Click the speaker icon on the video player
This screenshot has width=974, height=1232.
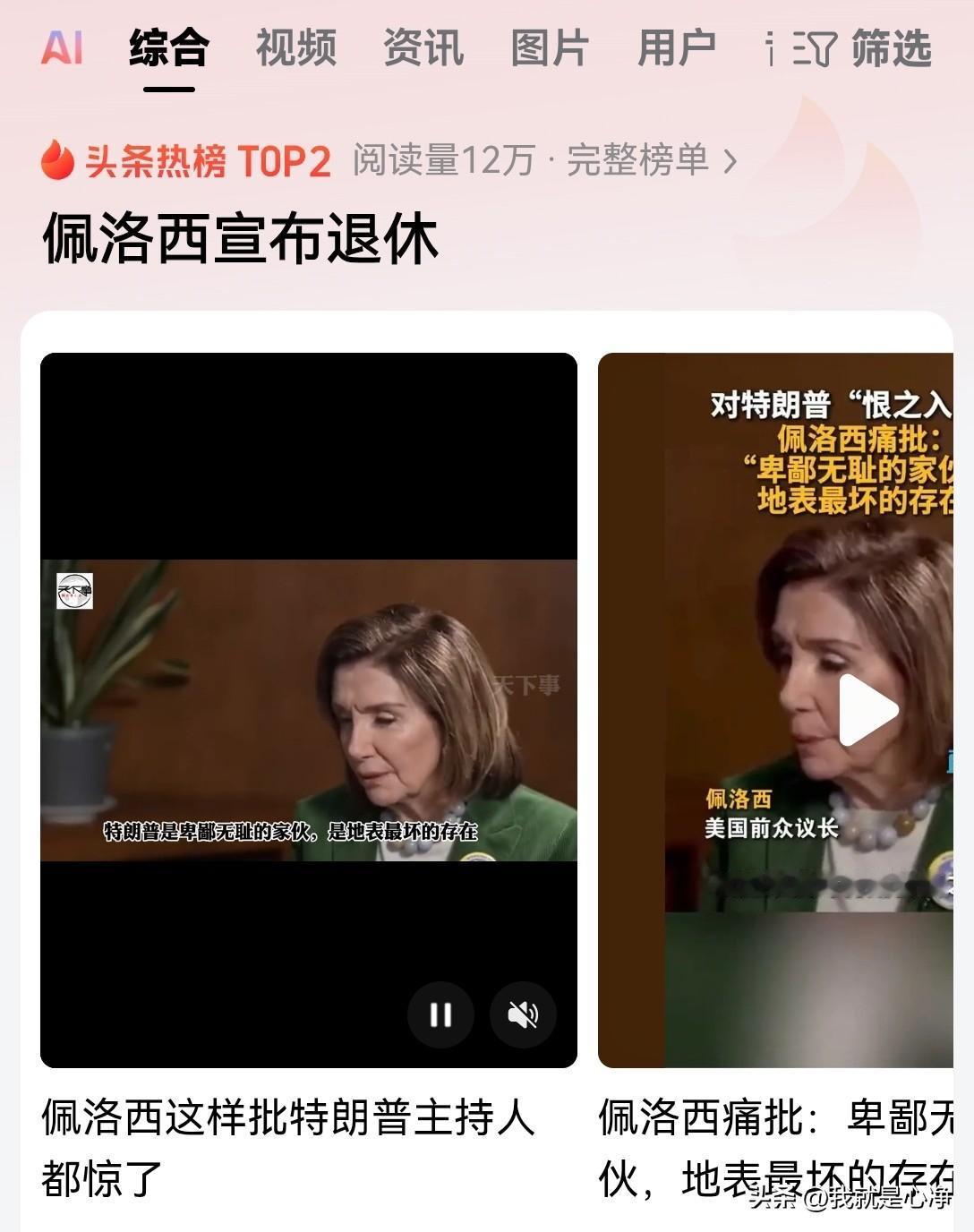pyautogui.click(x=522, y=1014)
